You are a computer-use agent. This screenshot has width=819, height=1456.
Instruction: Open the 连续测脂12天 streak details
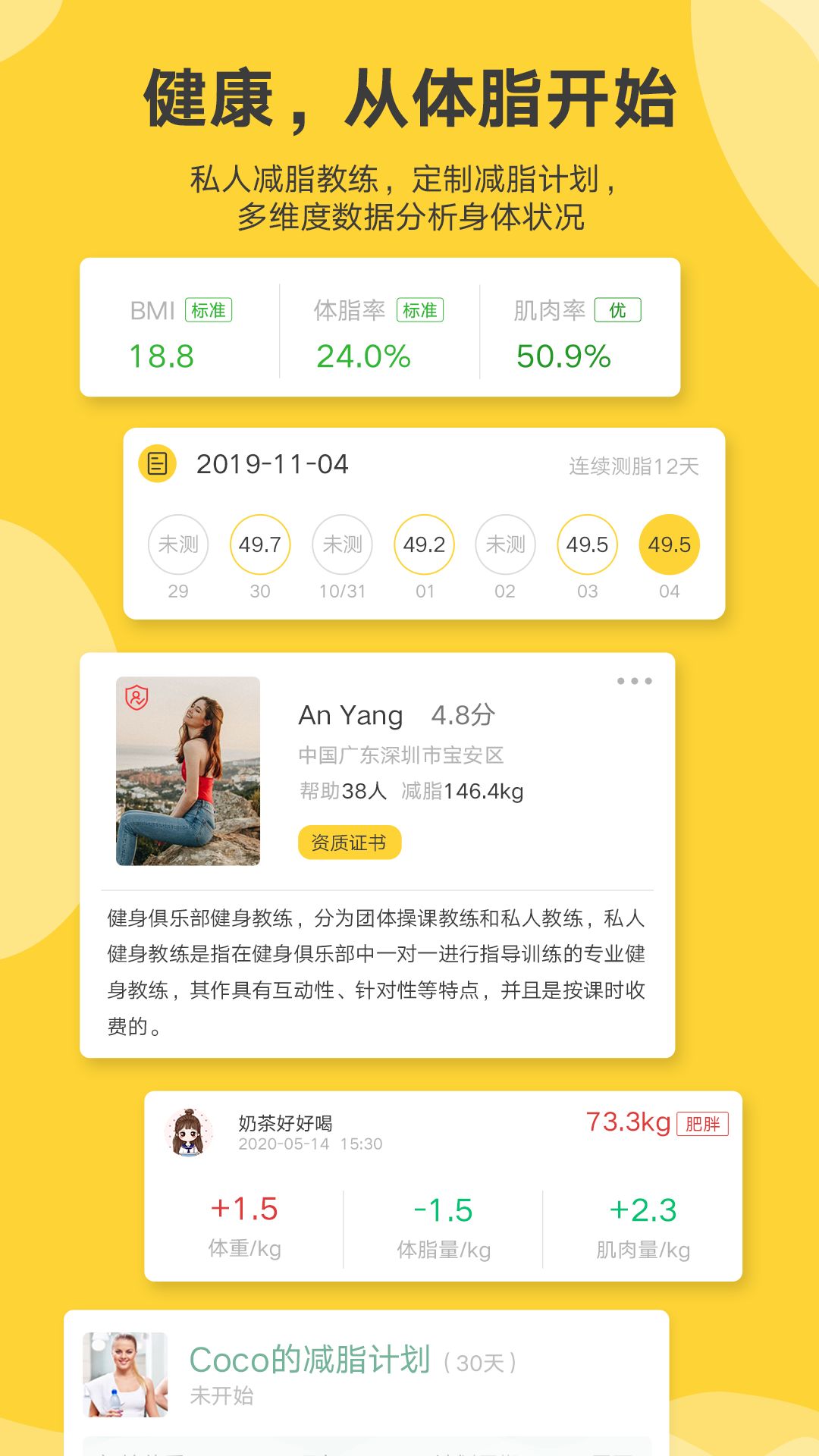(x=632, y=466)
